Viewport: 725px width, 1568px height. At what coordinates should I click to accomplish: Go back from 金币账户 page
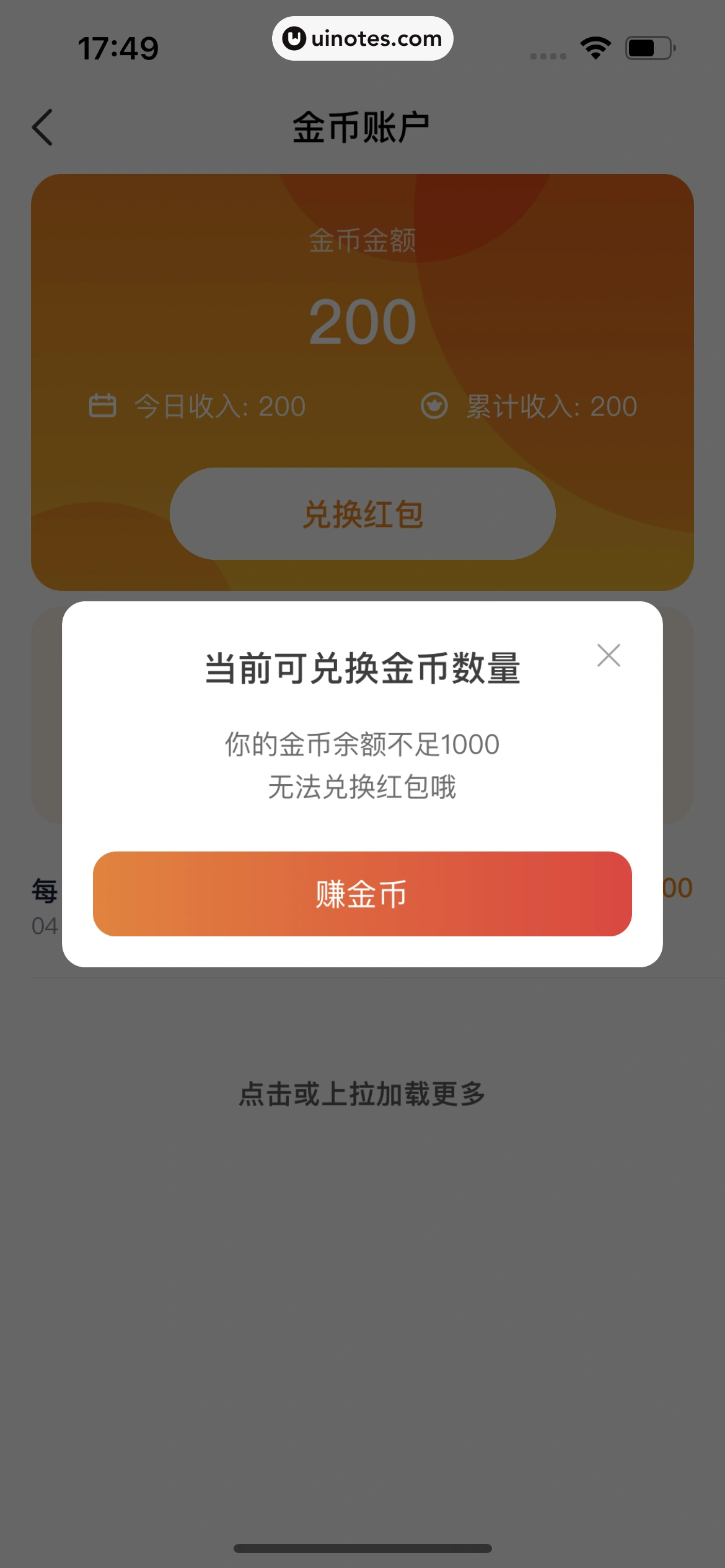[x=42, y=128]
